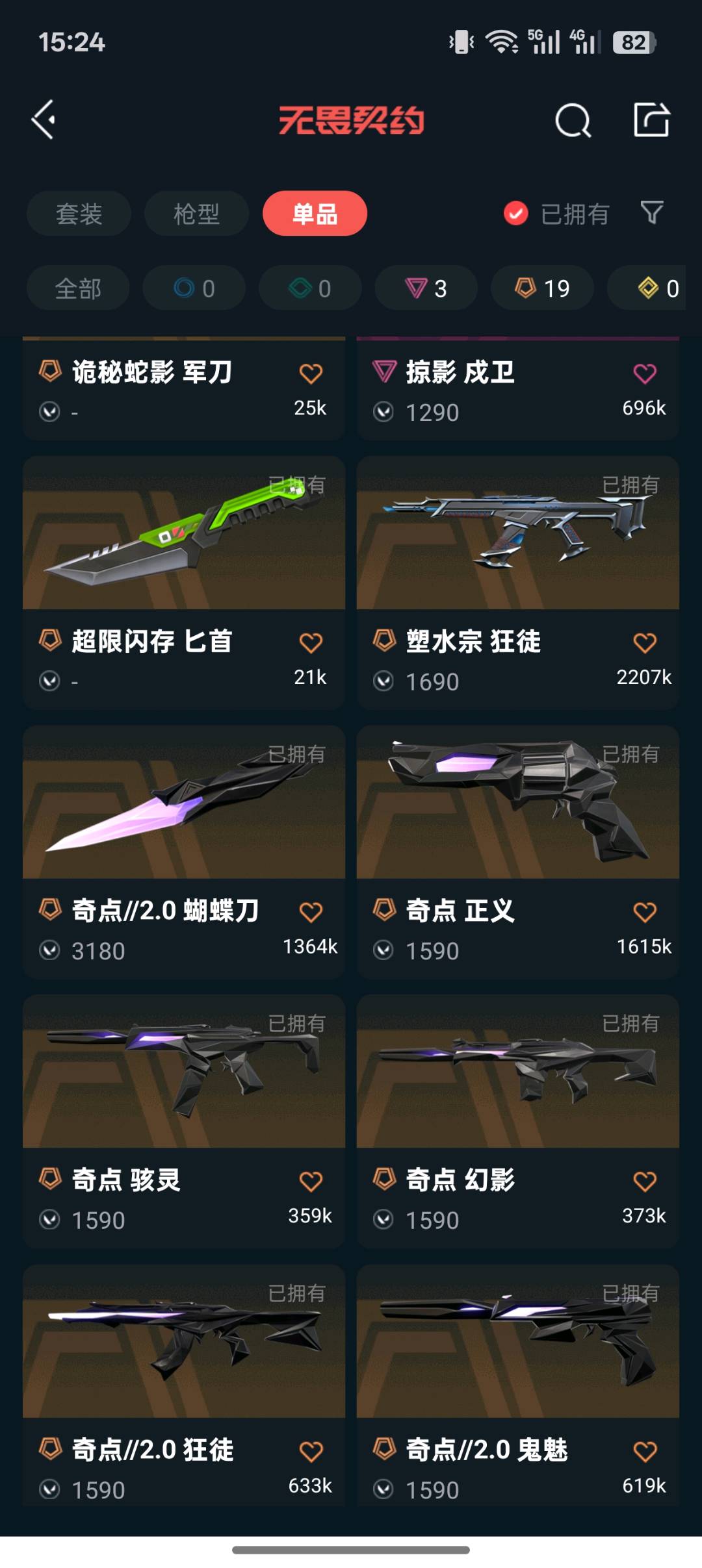702x1568 pixels.
Task: Select the 单品 tab
Action: point(315,214)
